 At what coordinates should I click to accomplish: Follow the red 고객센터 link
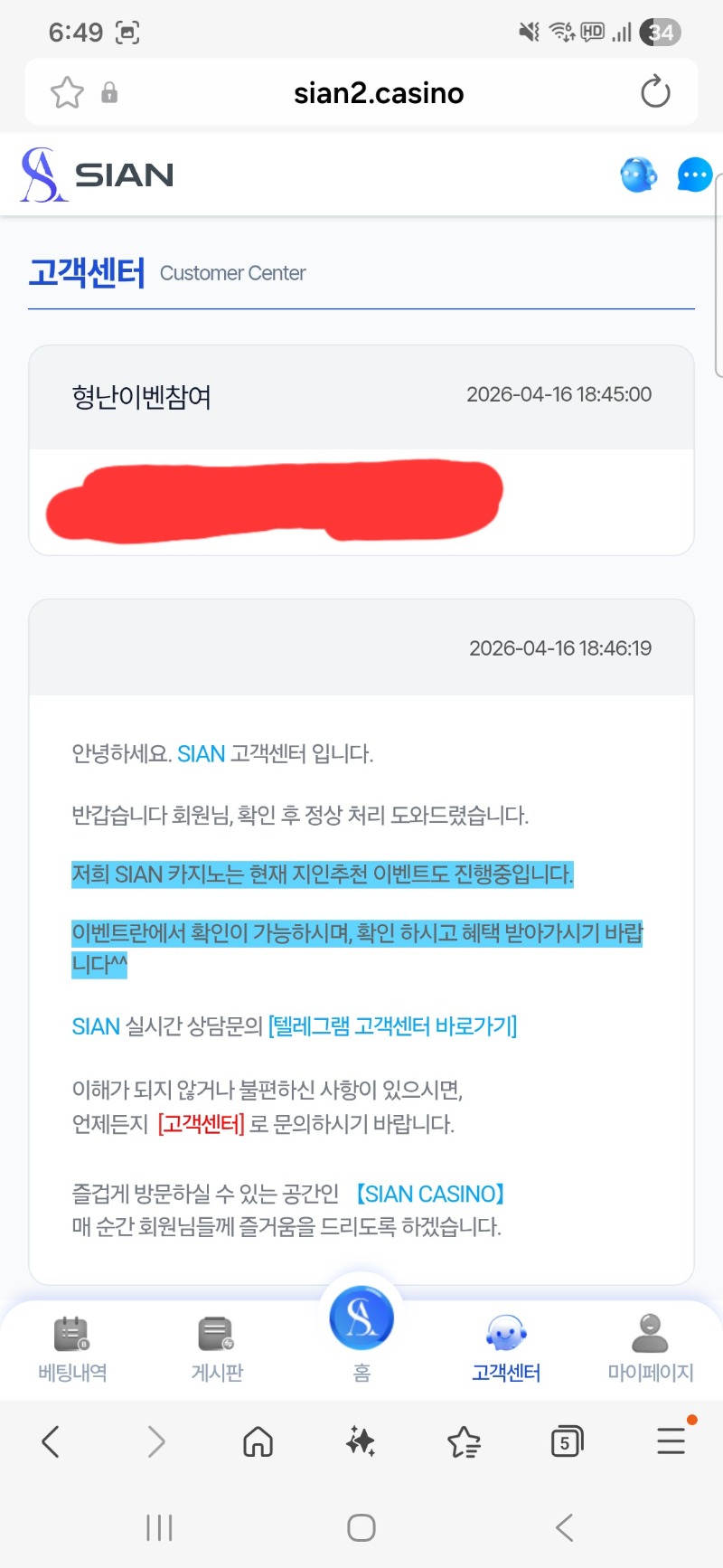[x=201, y=1124]
